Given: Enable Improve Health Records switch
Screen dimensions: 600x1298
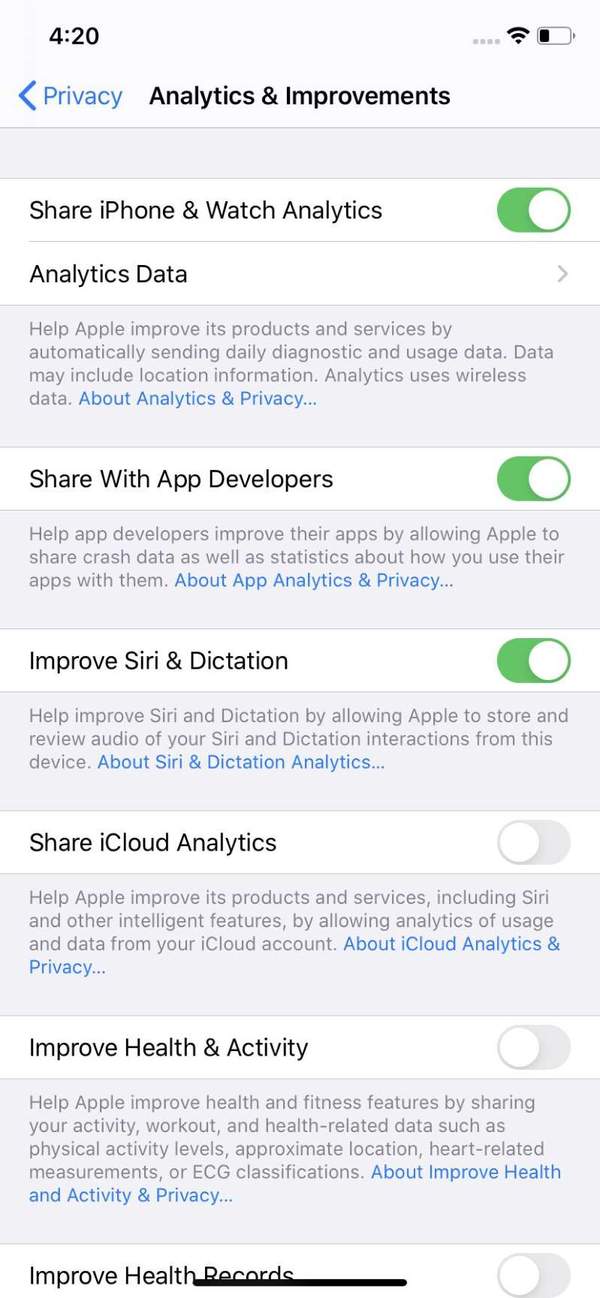Looking at the screenshot, I should 533,1275.
